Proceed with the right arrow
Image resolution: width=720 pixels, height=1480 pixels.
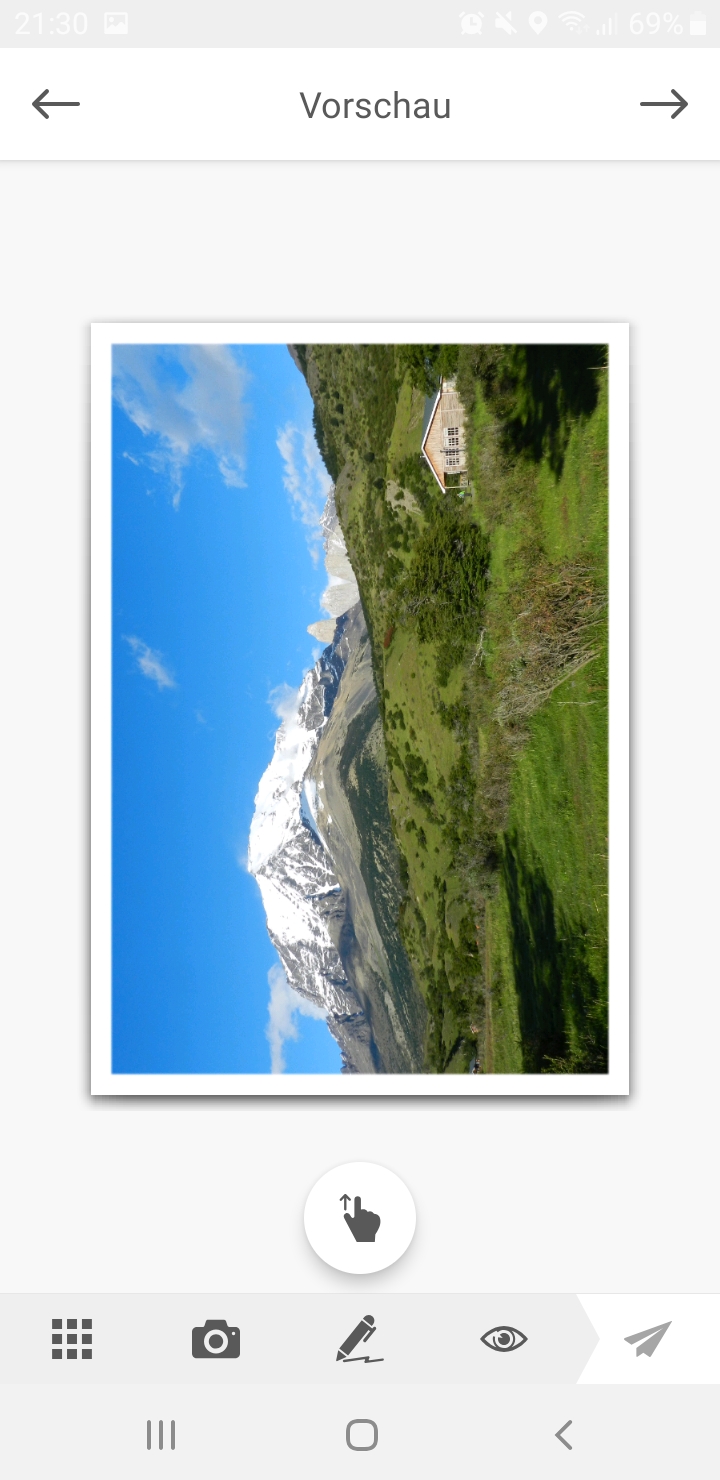(x=664, y=104)
